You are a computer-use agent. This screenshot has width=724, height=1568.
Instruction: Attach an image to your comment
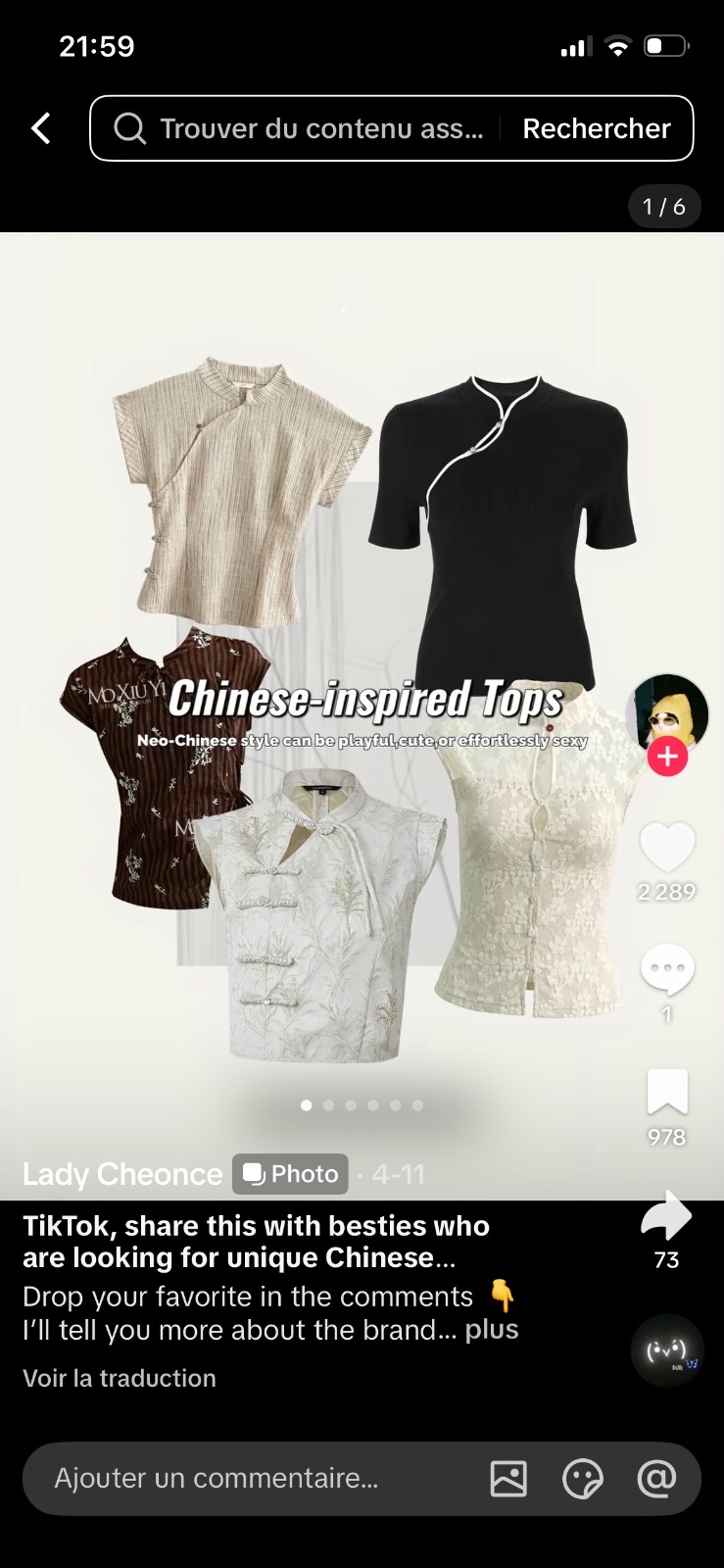pyautogui.click(x=508, y=1478)
